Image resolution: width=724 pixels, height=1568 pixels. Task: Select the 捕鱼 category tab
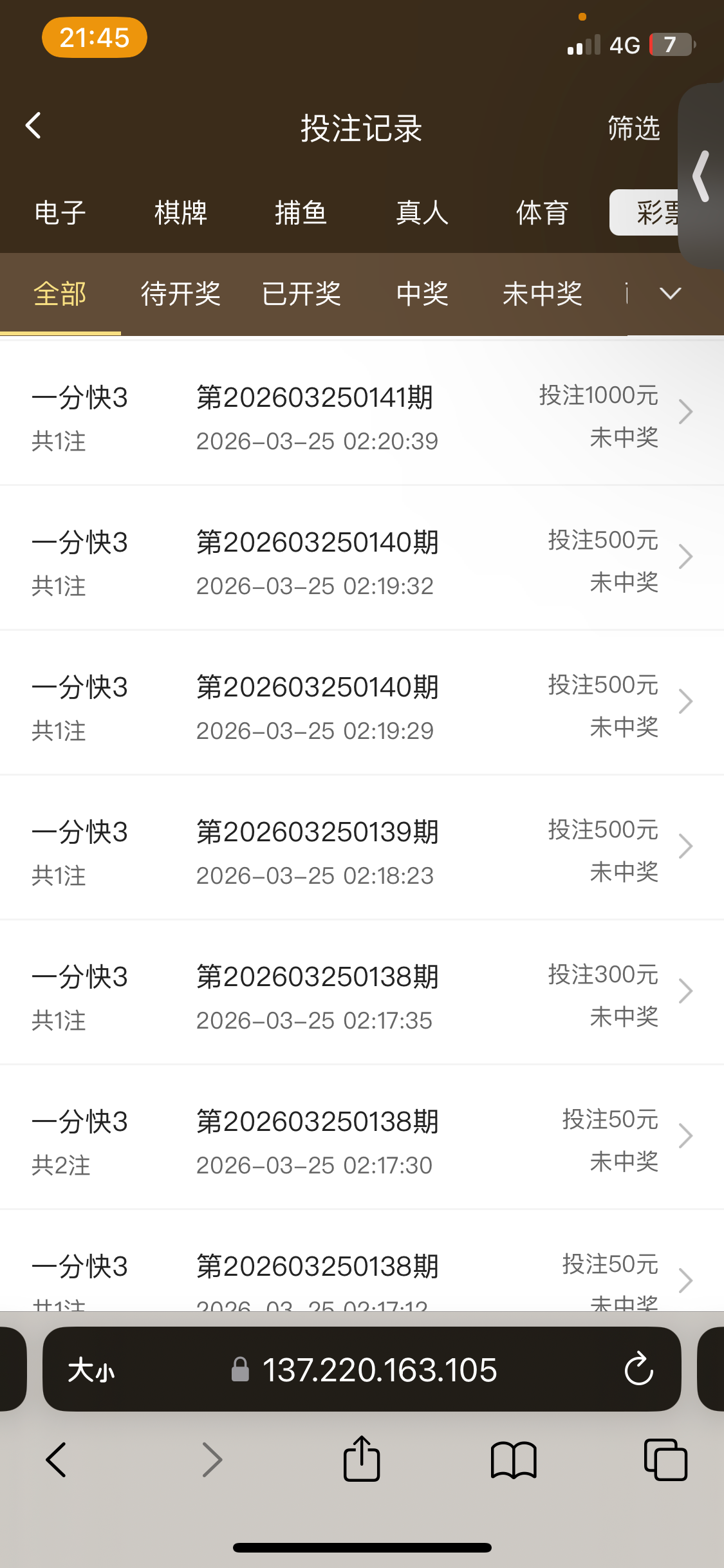(x=301, y=212)
